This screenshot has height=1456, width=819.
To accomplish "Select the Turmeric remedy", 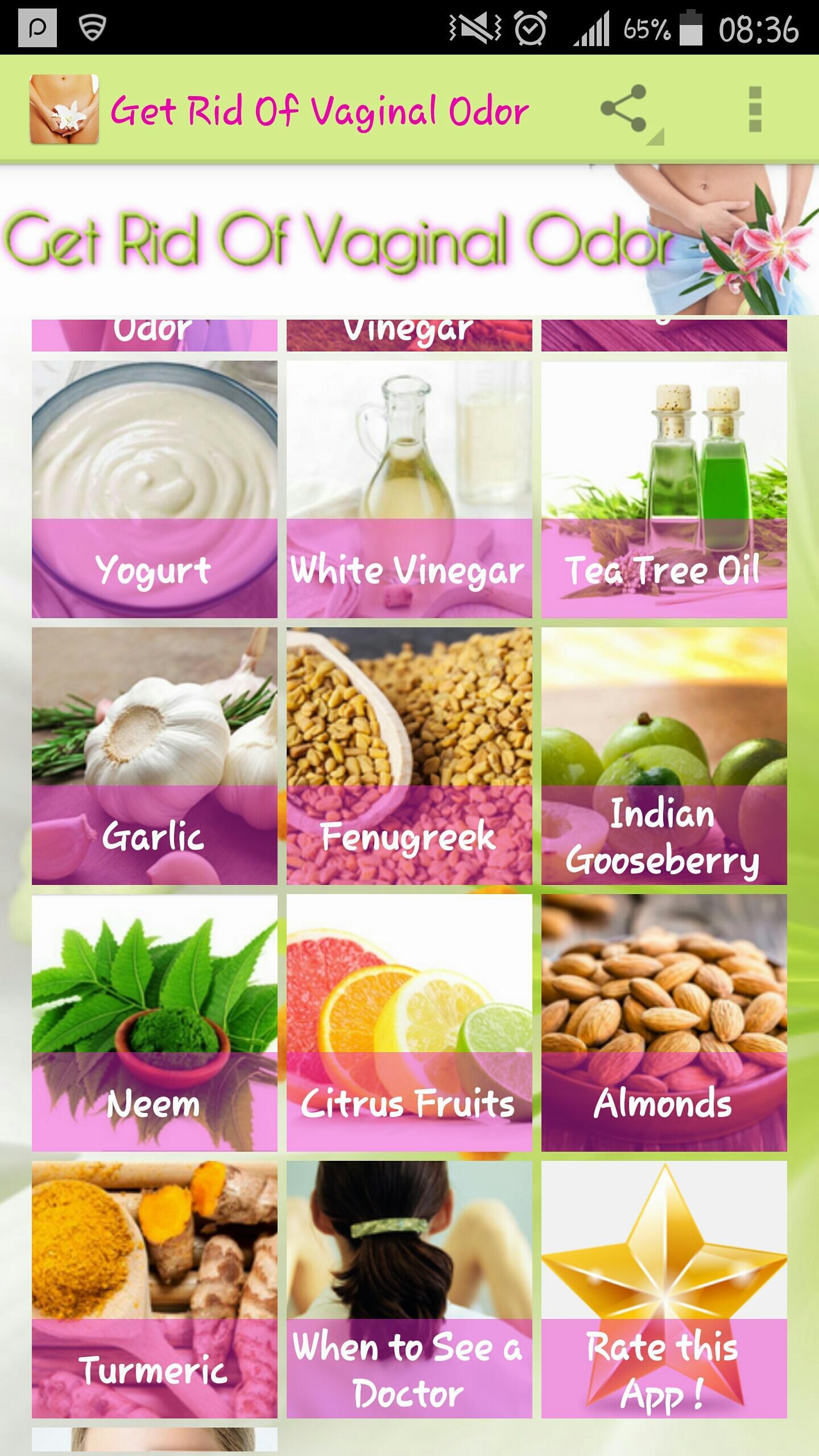I will tap(155, 1289).
